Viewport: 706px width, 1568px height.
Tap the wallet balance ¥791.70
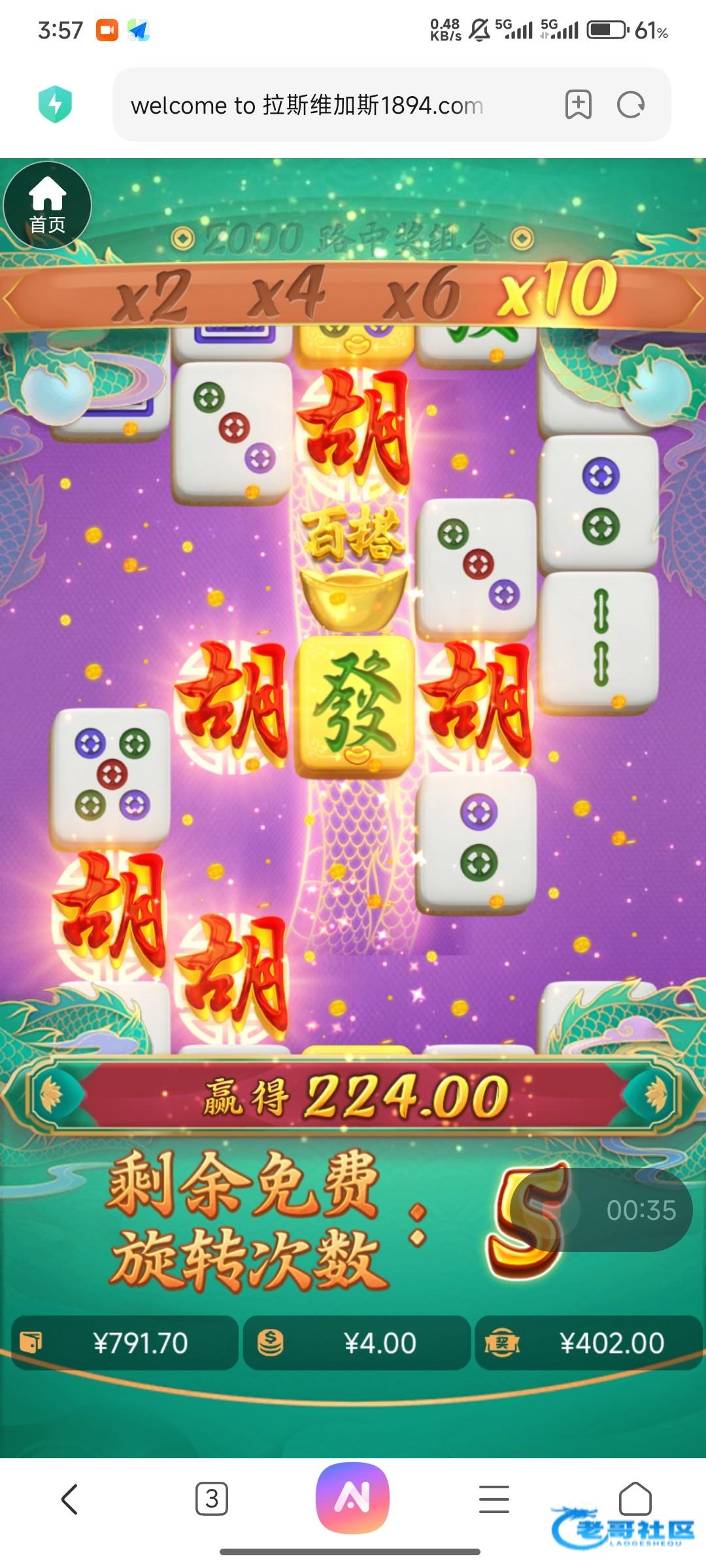point(125,1343)
